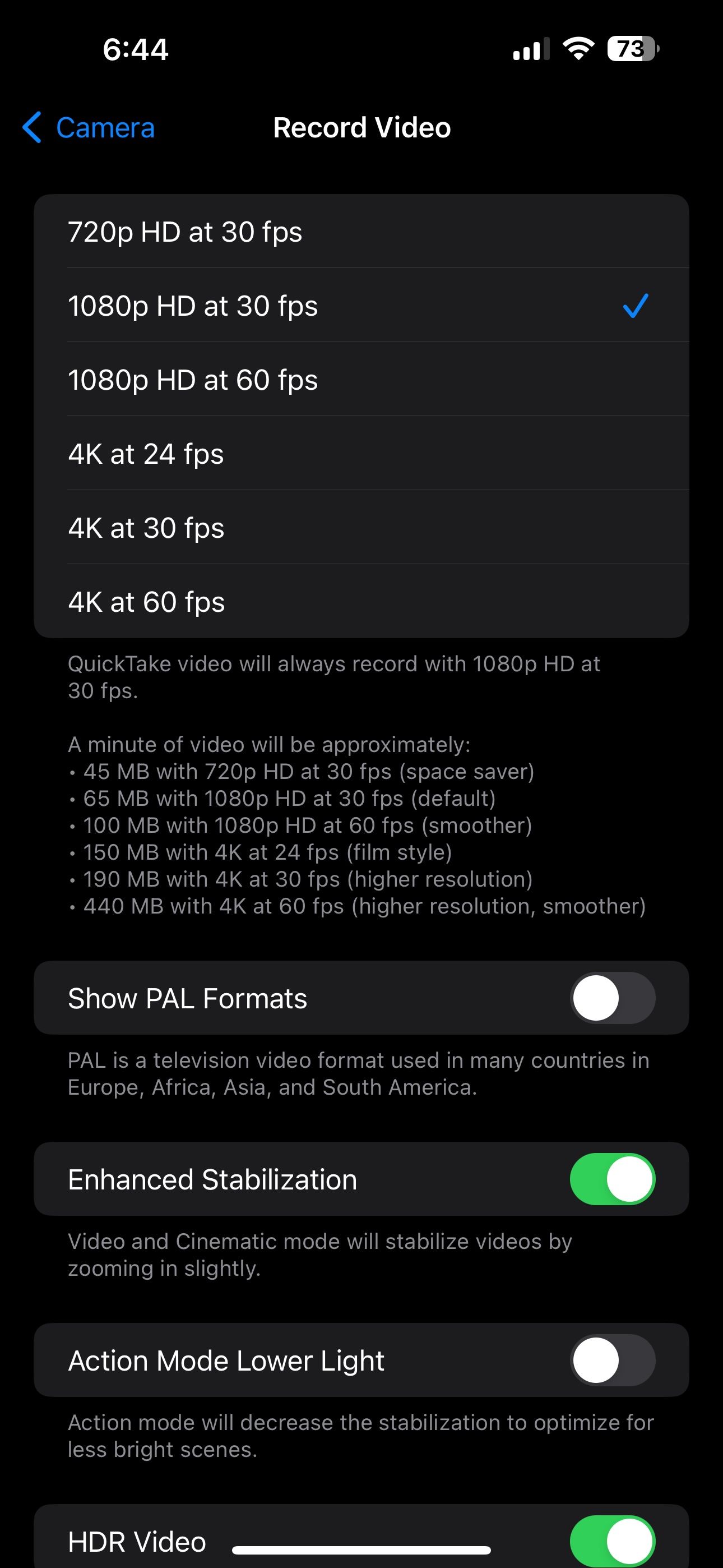Enable Show PAL Formats
Viewport: 723px width, 1568px height.
tap(611, 998)
